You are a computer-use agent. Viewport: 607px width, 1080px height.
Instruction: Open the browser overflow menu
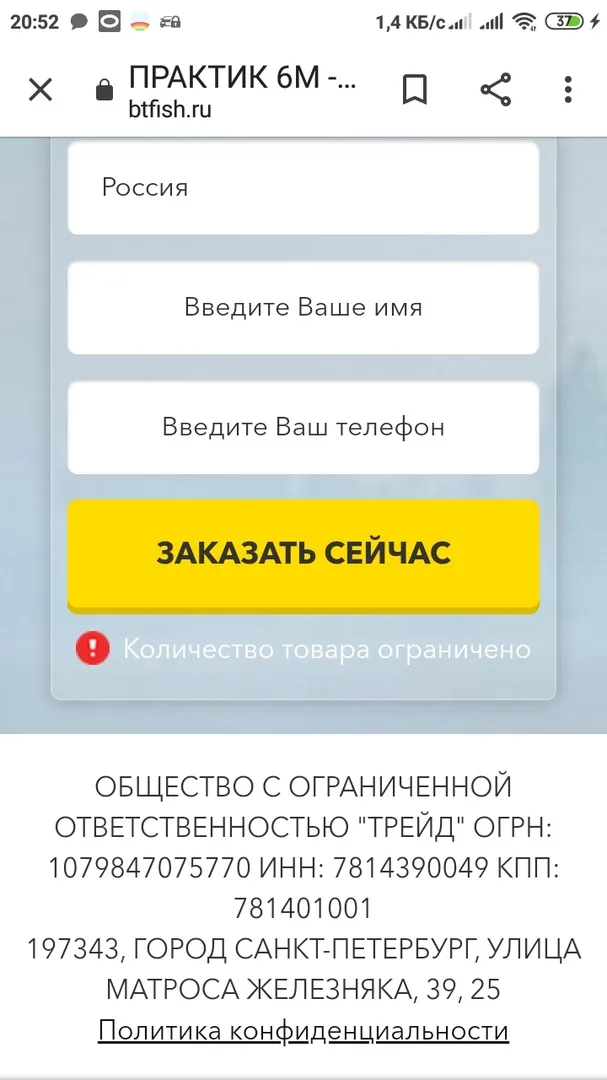tap(568, 90)
